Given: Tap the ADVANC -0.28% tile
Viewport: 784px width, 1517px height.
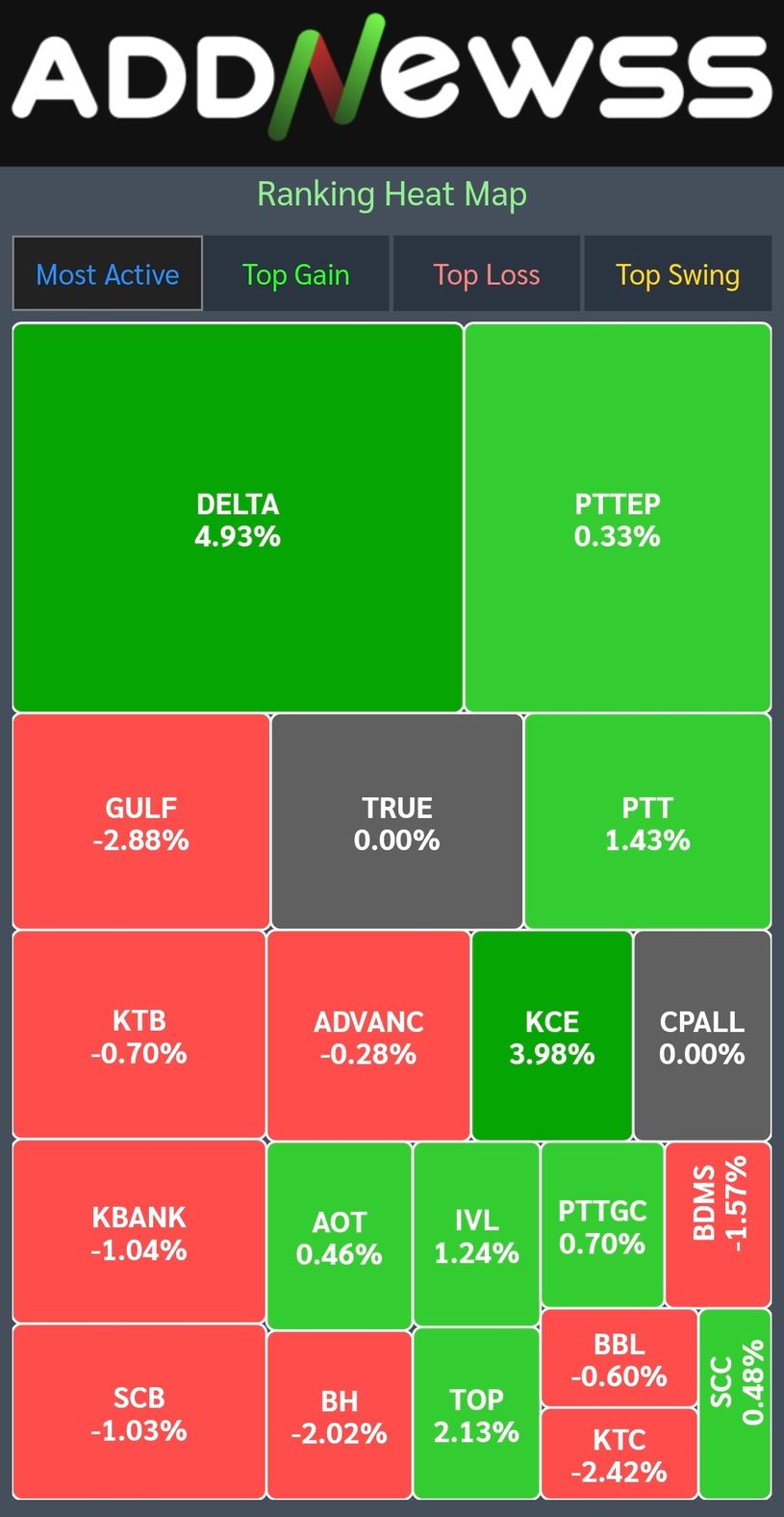Looking at the screenshot, I should [x=368, y=1036].
